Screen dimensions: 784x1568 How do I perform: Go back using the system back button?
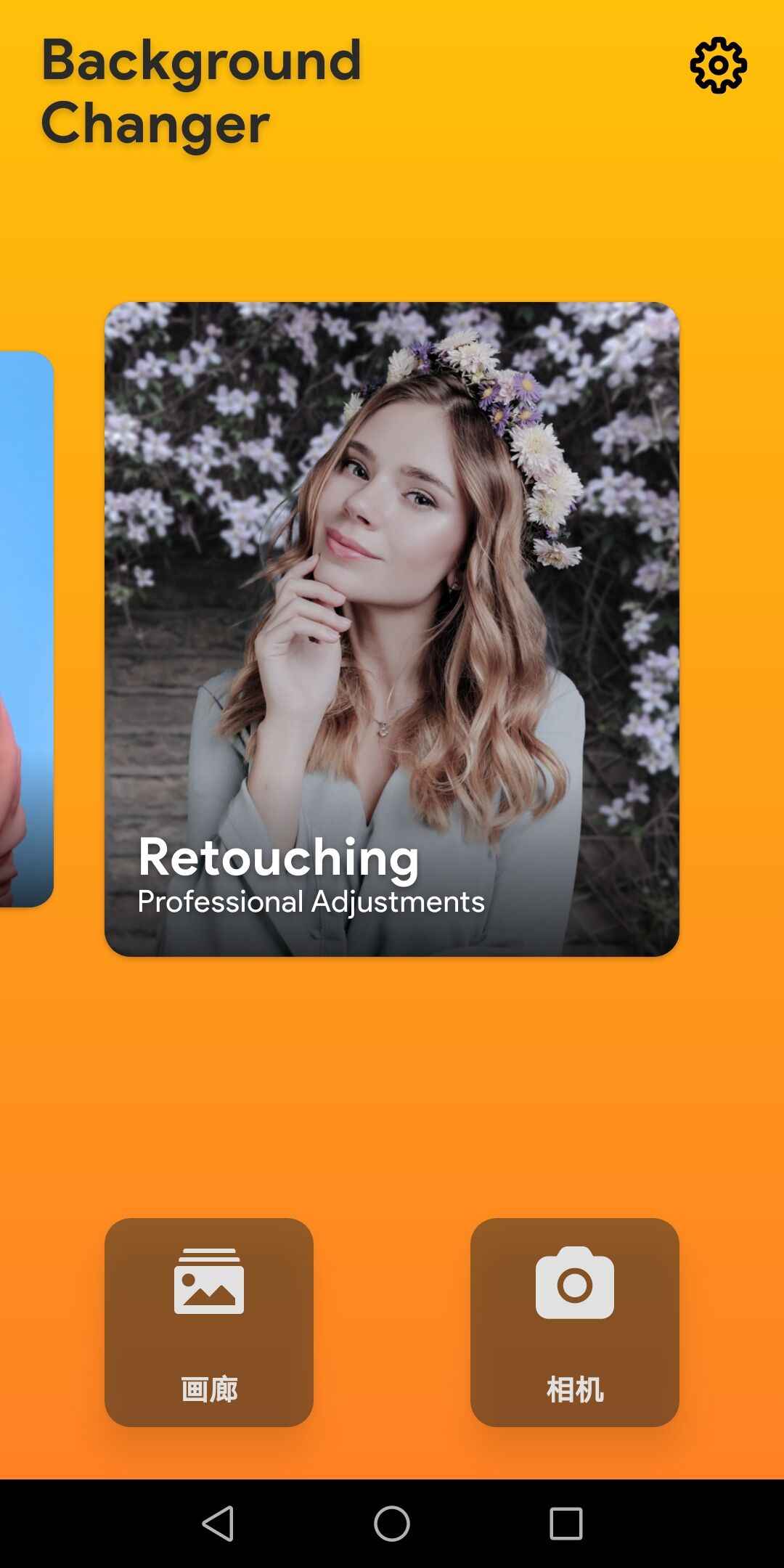coord(218,1523)
